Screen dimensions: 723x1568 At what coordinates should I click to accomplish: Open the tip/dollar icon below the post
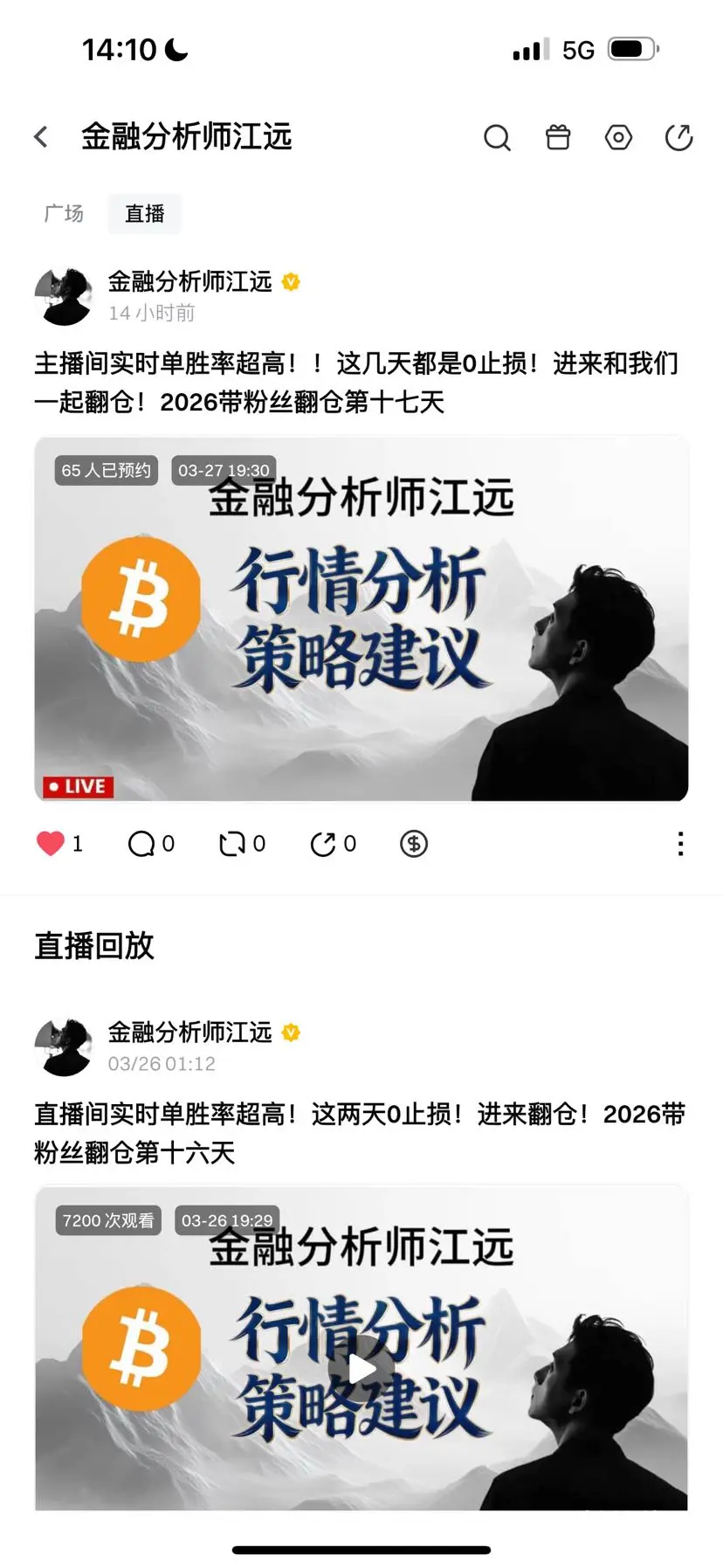tap(414, 844)
